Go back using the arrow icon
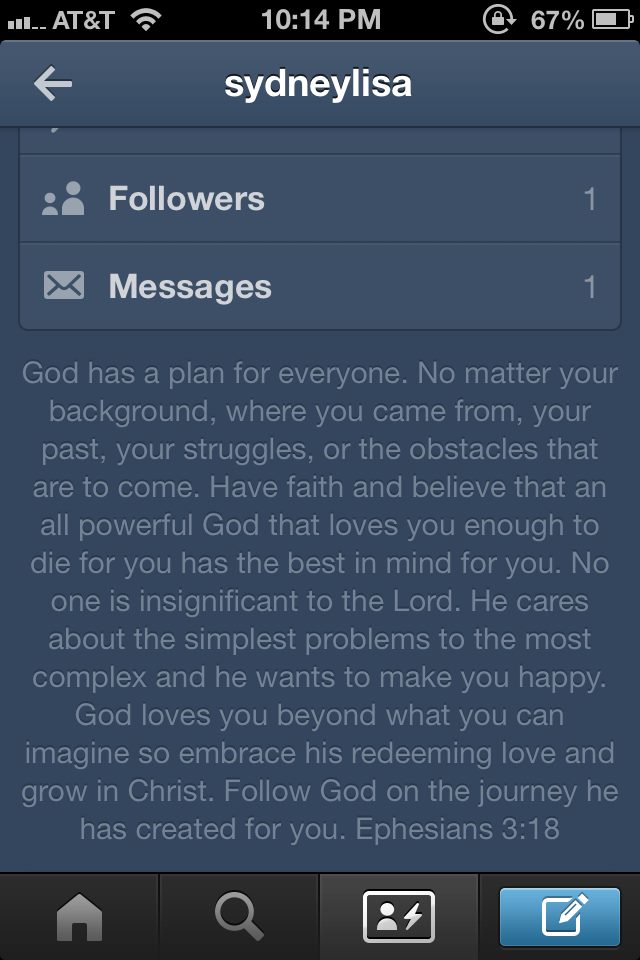Viewport: 640px width, 960px height. 53,84
